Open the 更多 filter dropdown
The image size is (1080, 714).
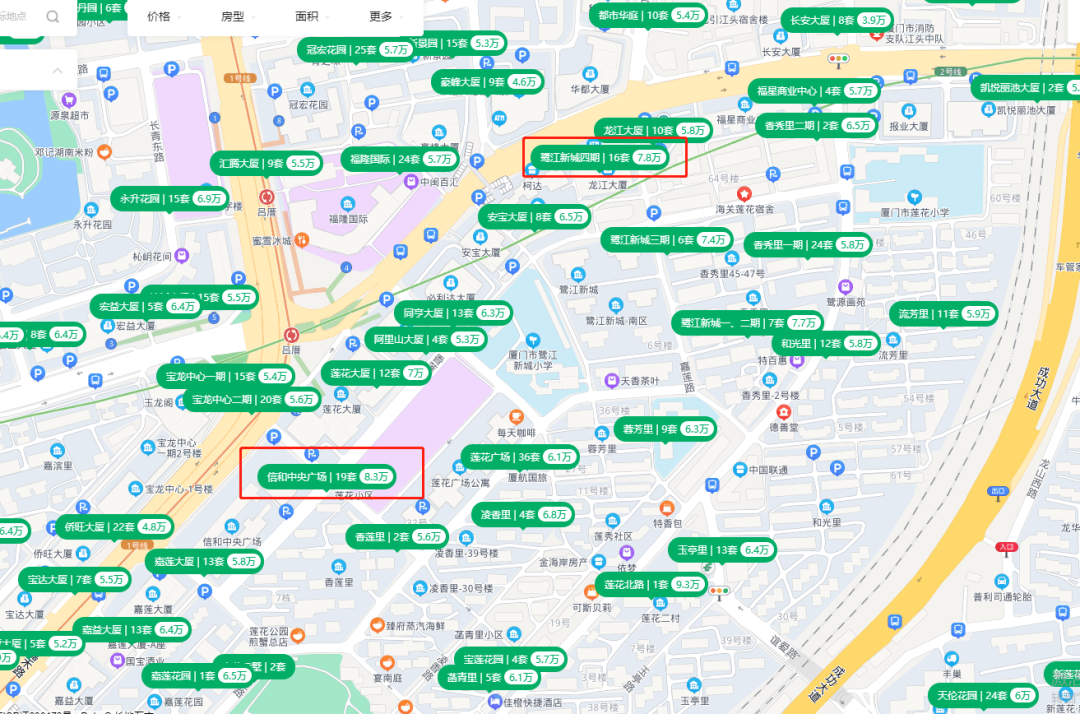386,17
